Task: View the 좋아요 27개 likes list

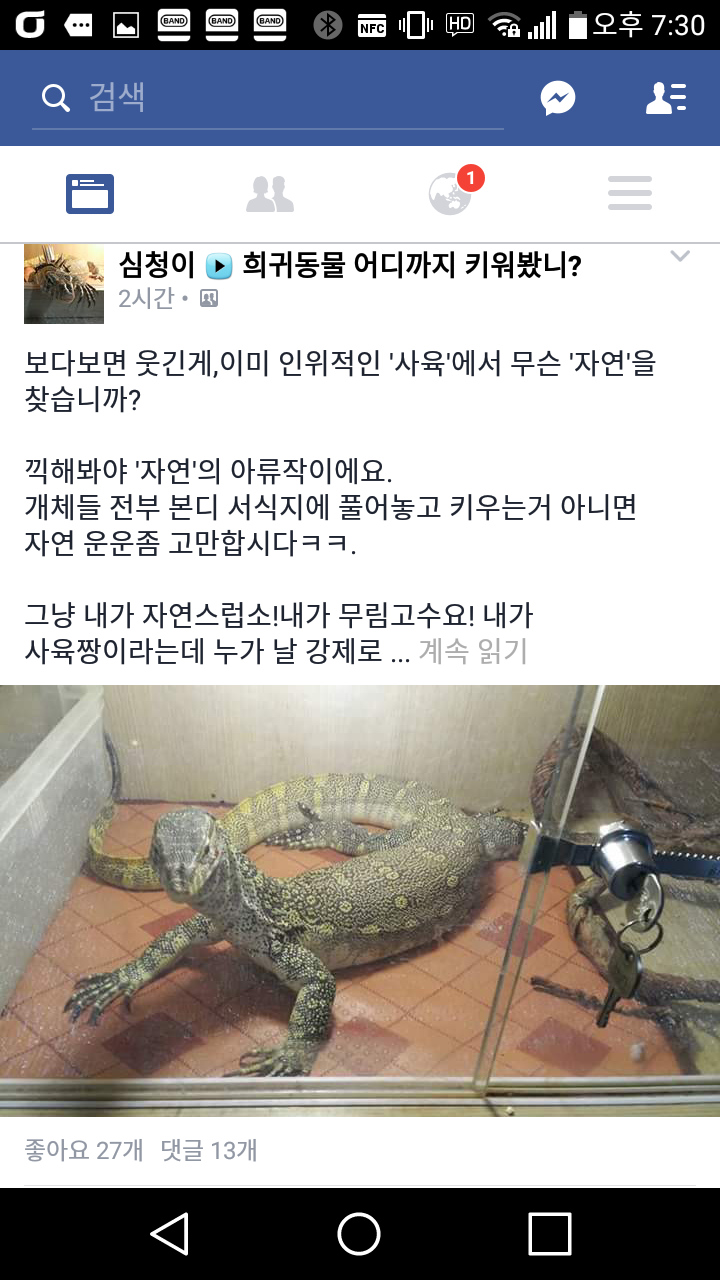Action: coord(84,1151)
